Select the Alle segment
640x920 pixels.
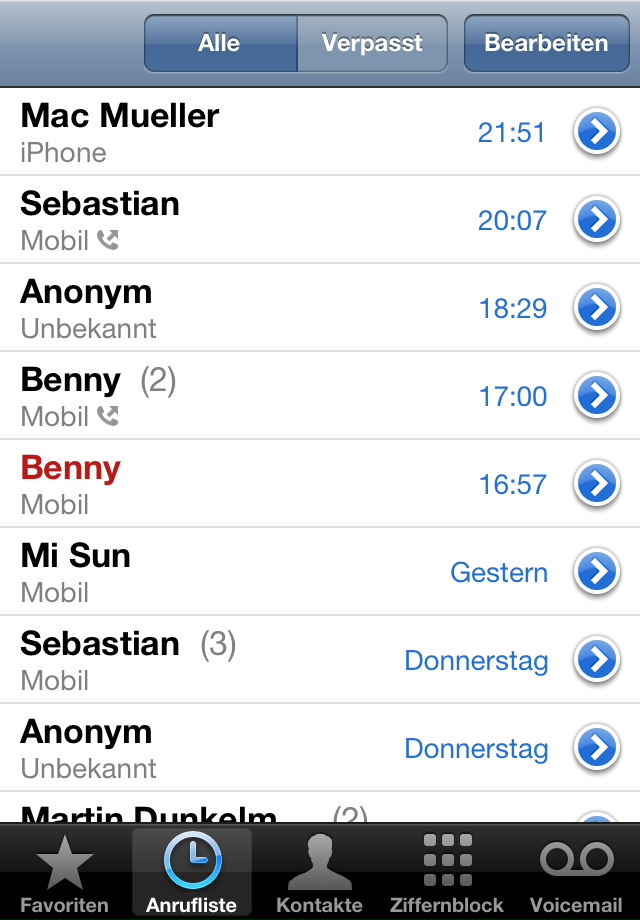coord(220,43)
